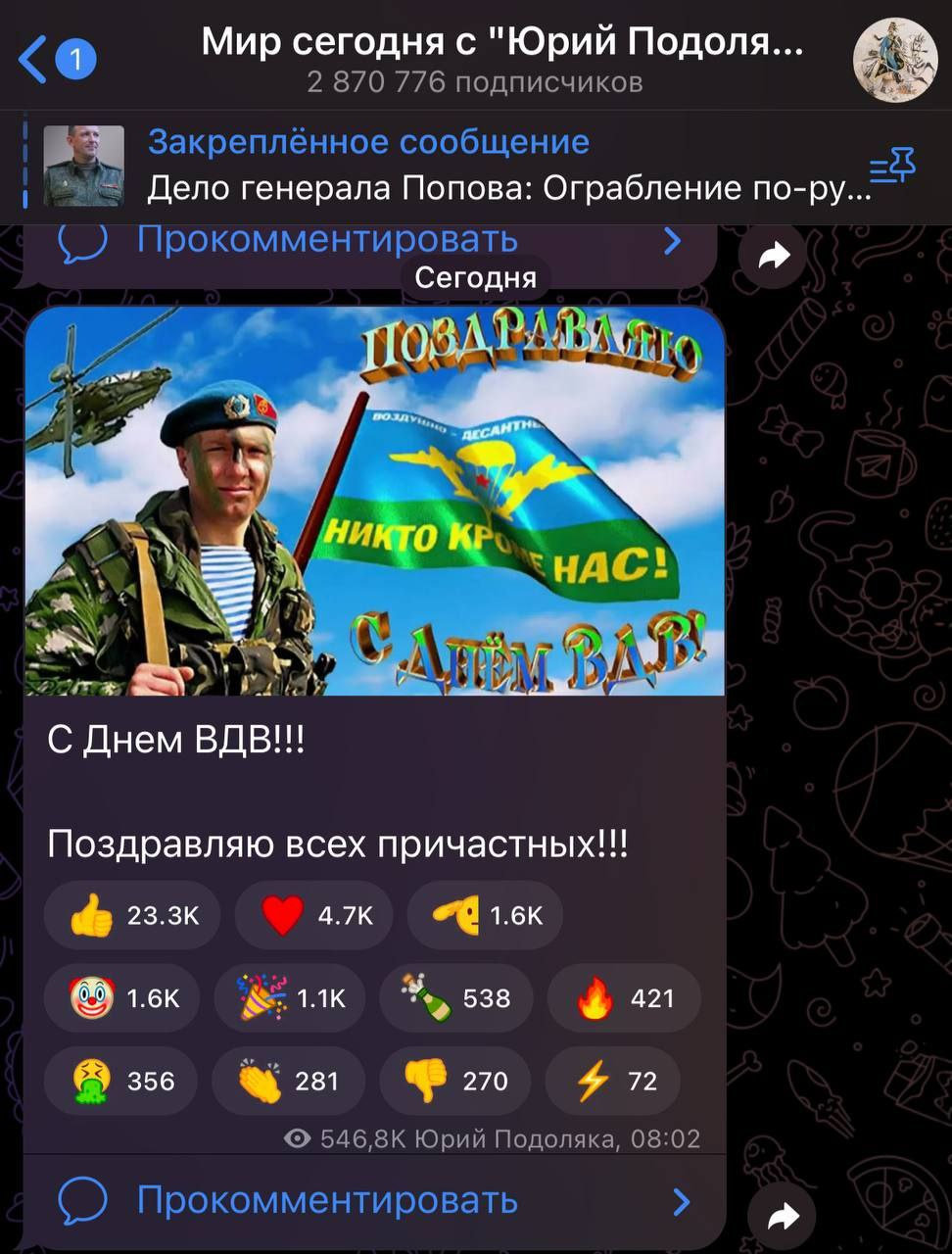Forward the previous post above Сегодня
The height and width of the screenshot is (1254, 952).
pos(774,257)
